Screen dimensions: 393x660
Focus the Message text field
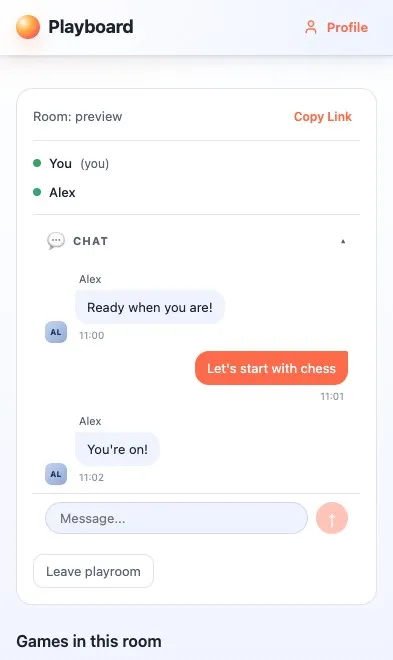[x=176, y=518]
